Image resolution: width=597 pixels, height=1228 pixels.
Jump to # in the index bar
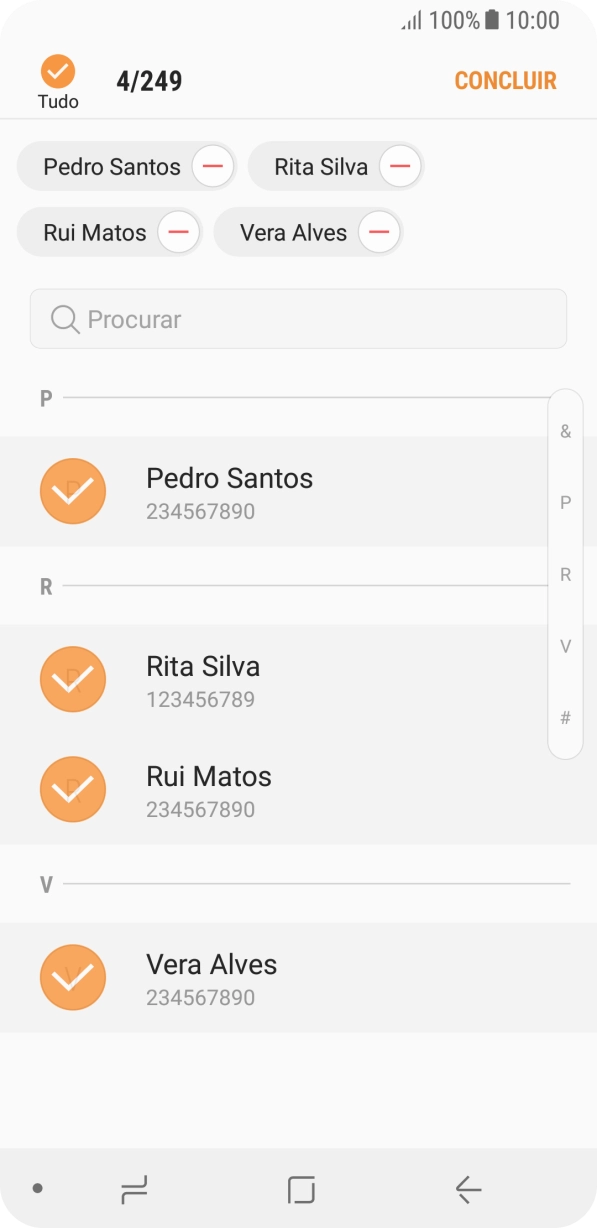[565, 718]
